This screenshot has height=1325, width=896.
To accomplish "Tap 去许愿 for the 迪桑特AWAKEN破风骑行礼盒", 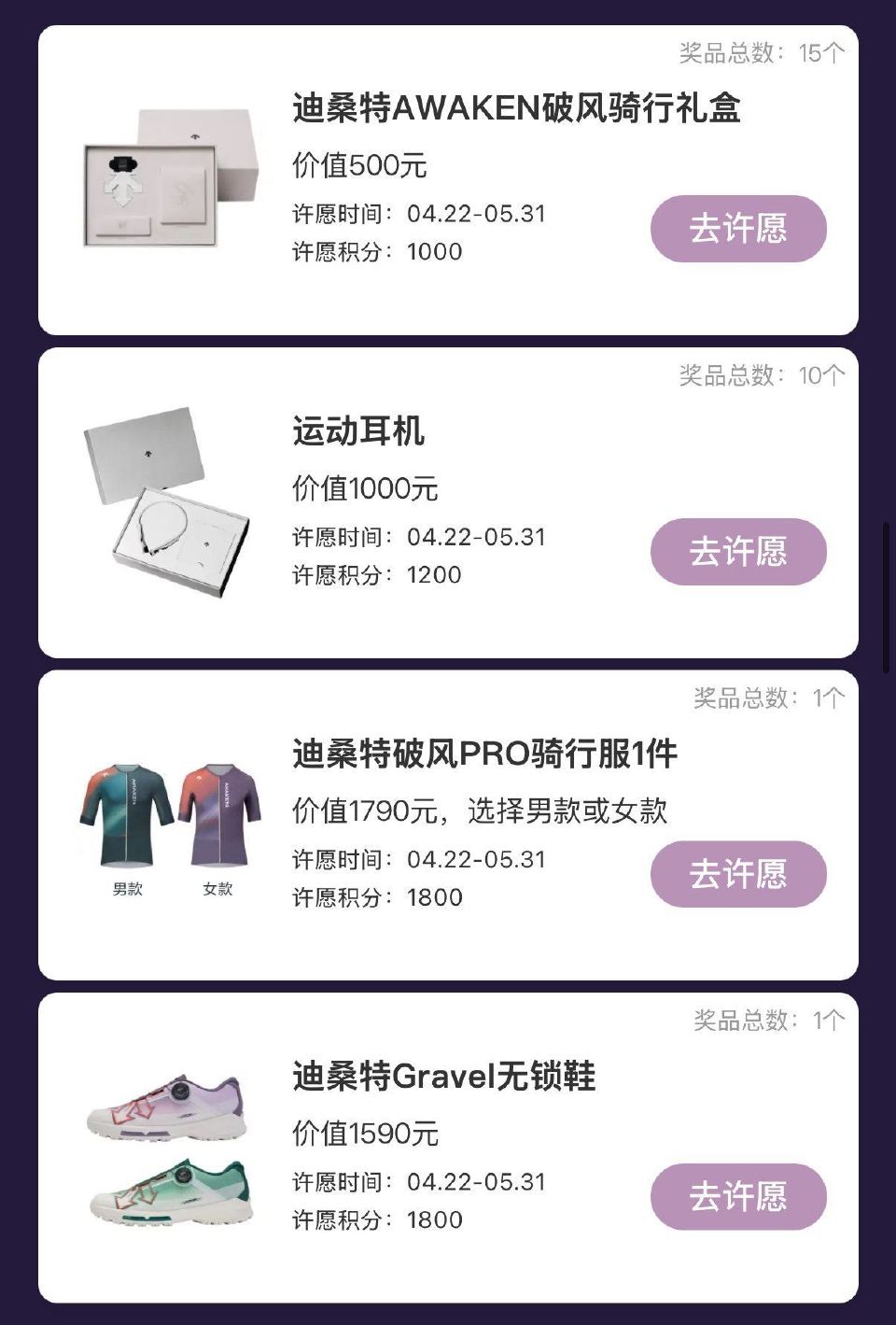I will (x=737, y=226).
